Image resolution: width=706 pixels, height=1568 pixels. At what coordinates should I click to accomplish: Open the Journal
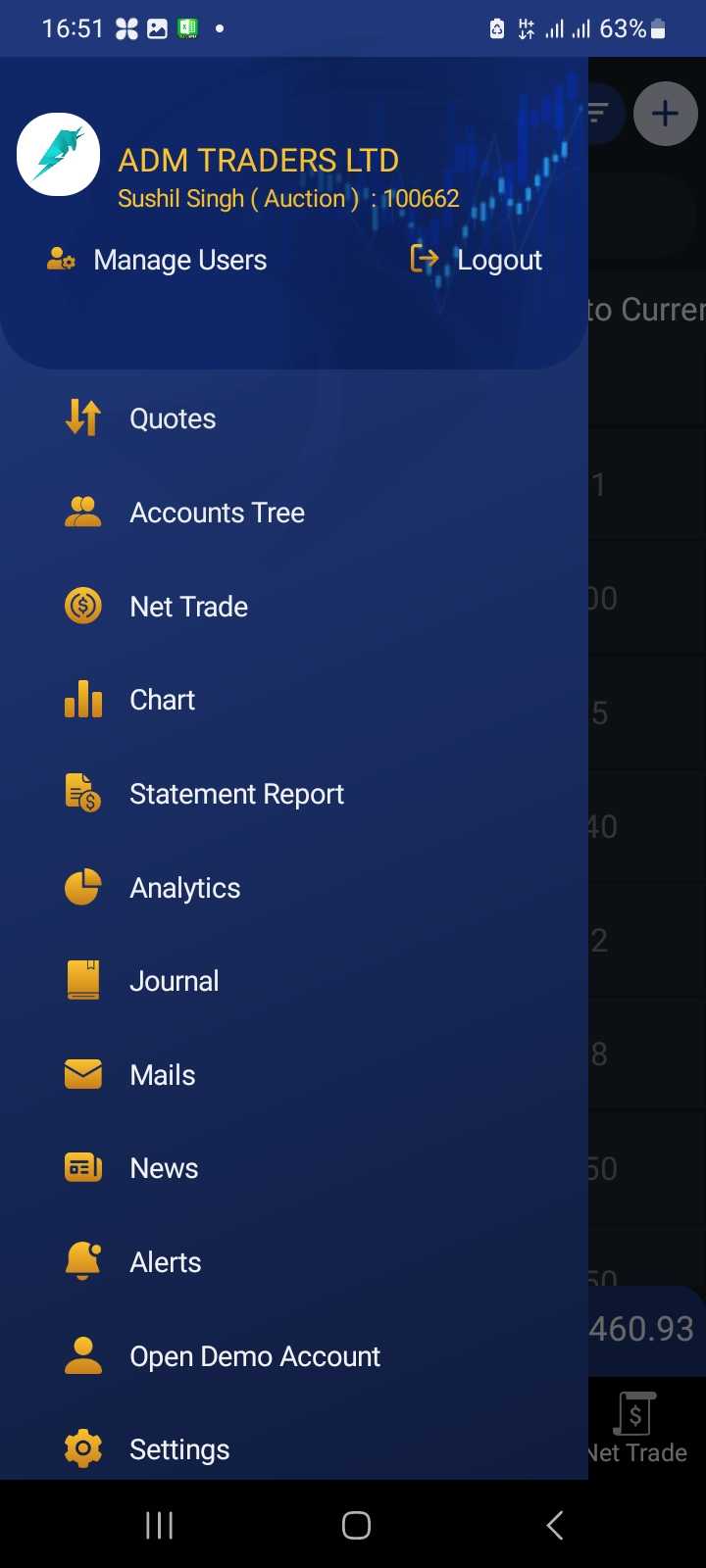coord(294,981)
